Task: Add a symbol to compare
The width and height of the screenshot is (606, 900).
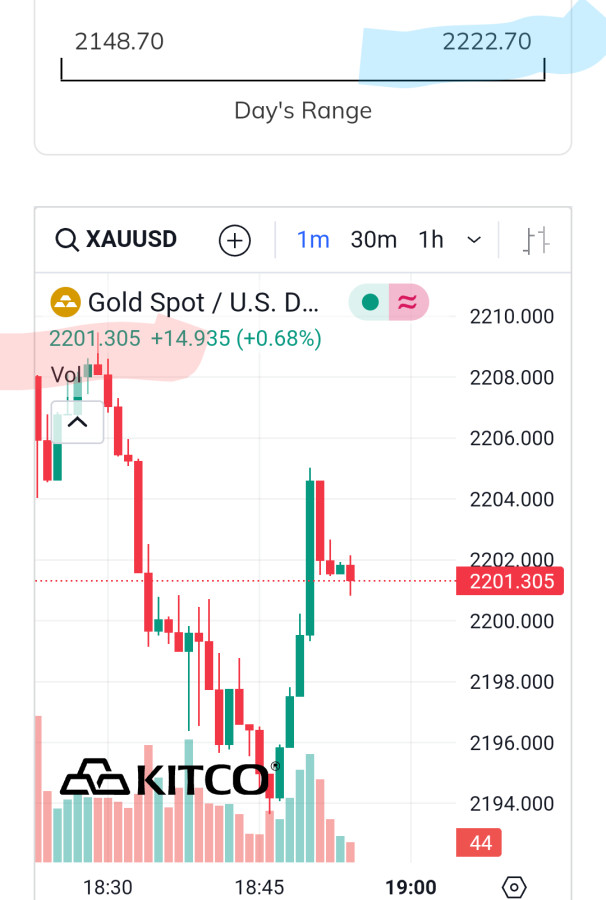Action: [234, 240]
